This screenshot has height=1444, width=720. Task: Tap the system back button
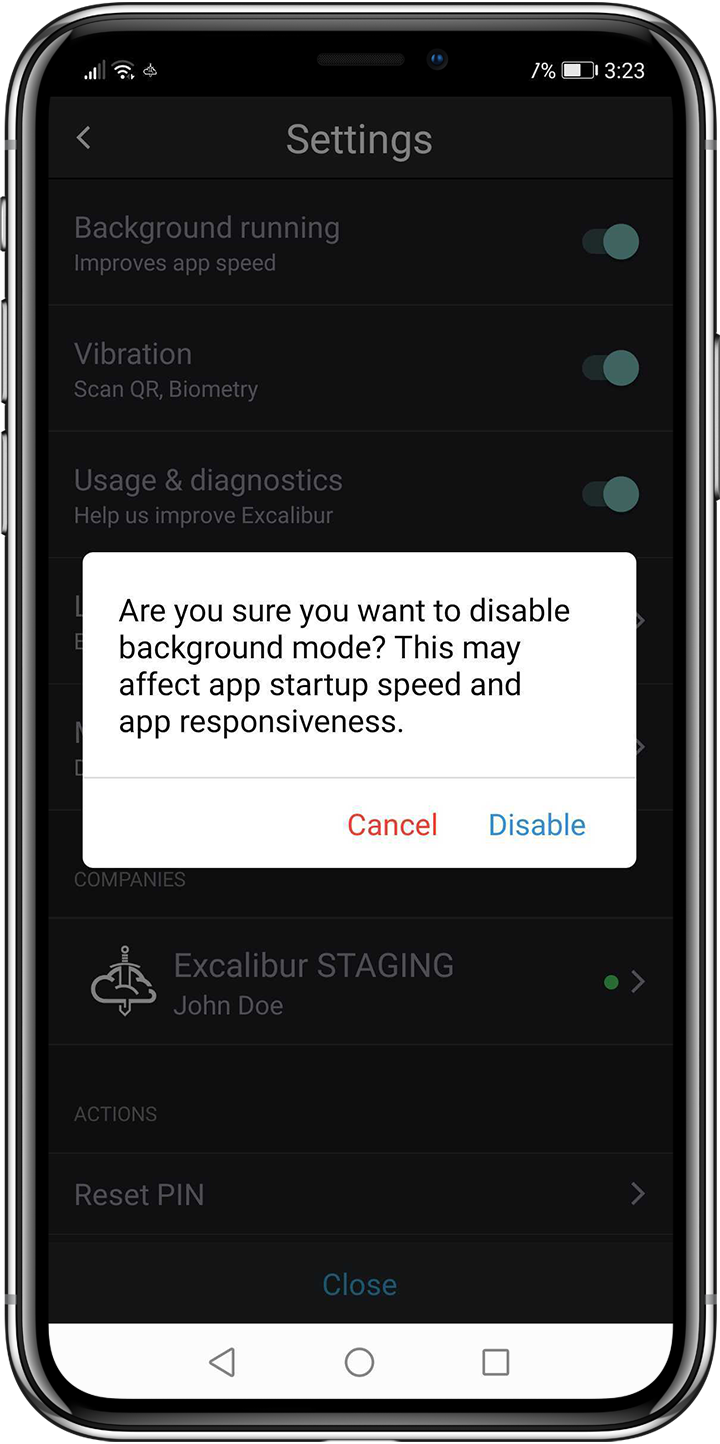(222, 1361)
